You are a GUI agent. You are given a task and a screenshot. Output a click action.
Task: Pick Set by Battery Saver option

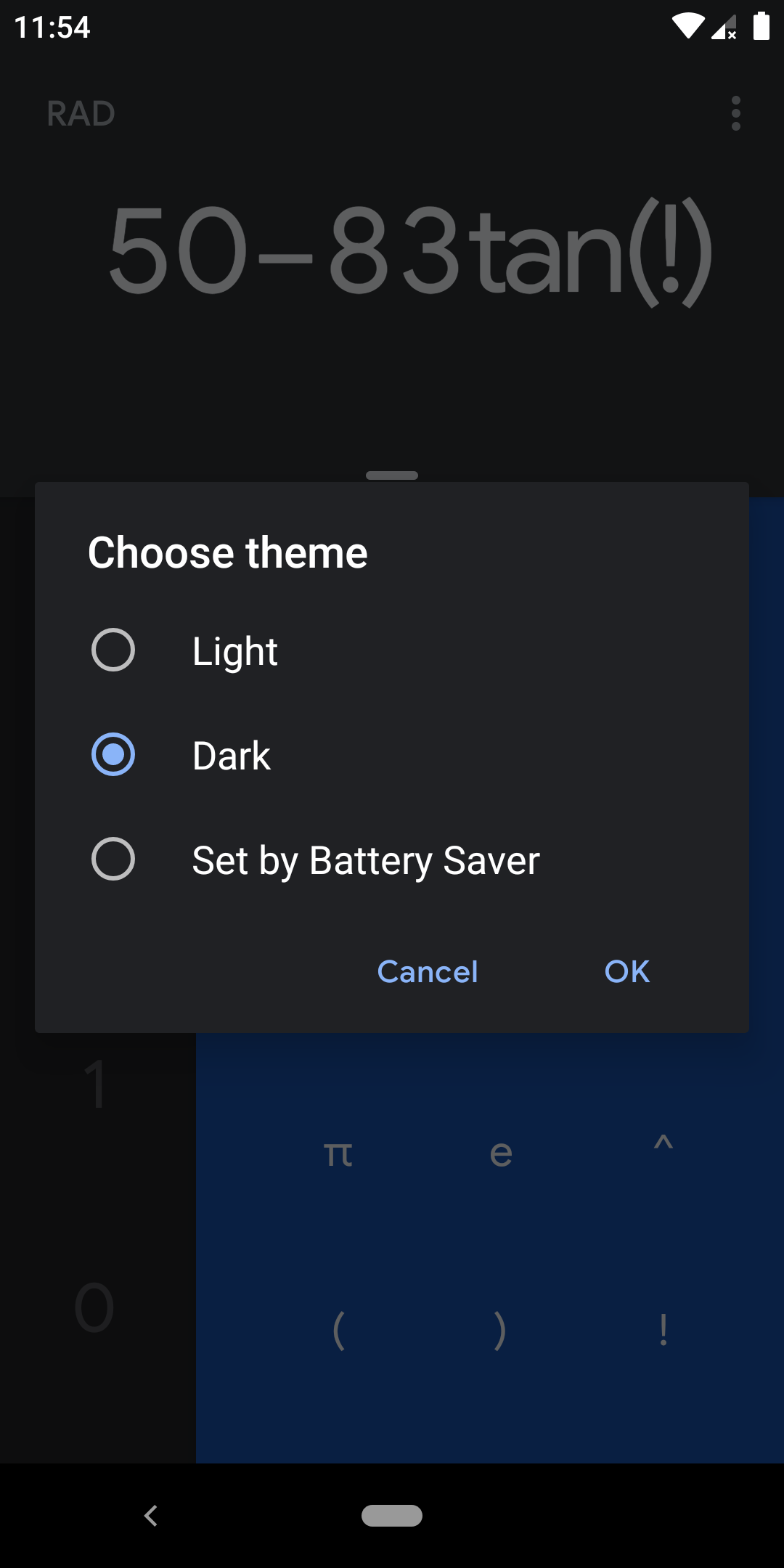[x=392, y=859]
